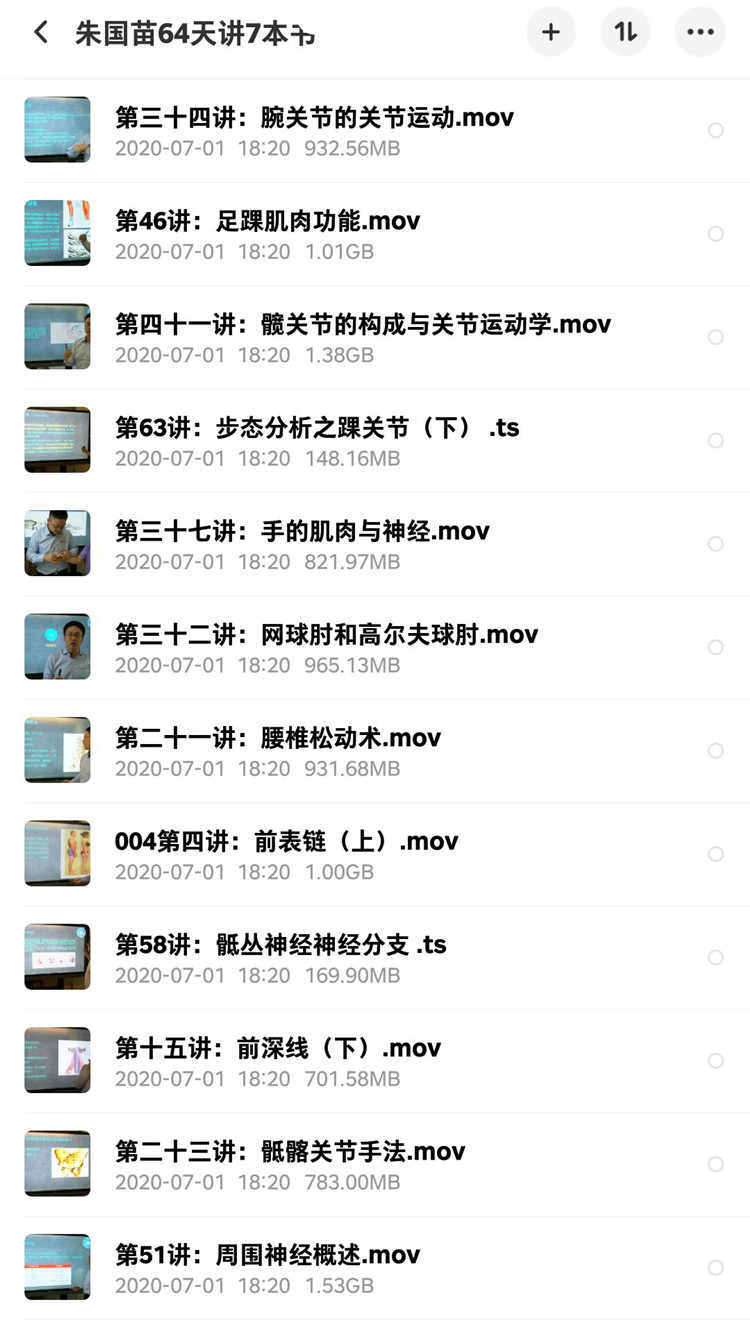
Task: Tap the small icon beside the folder title
Action: pos(302,33)
